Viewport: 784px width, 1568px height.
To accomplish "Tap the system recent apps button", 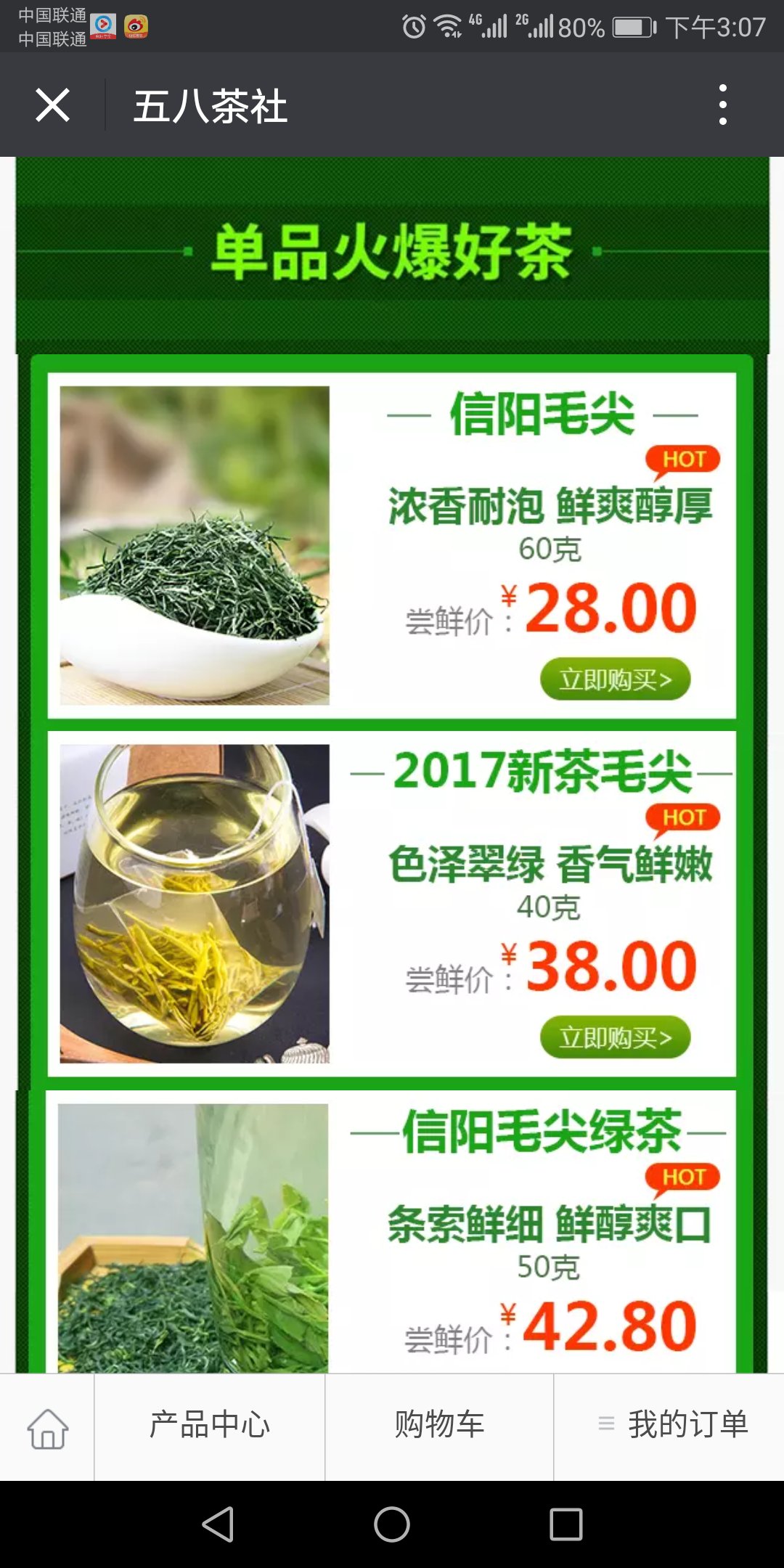I will click(x=566, y=1524).
